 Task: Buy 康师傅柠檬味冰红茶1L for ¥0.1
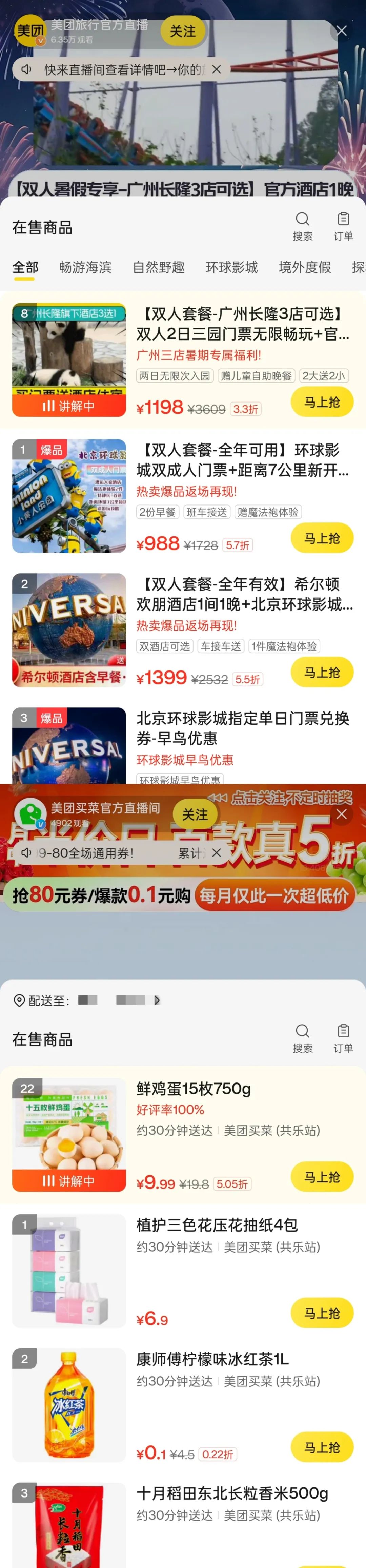[x=322, y=1447]
